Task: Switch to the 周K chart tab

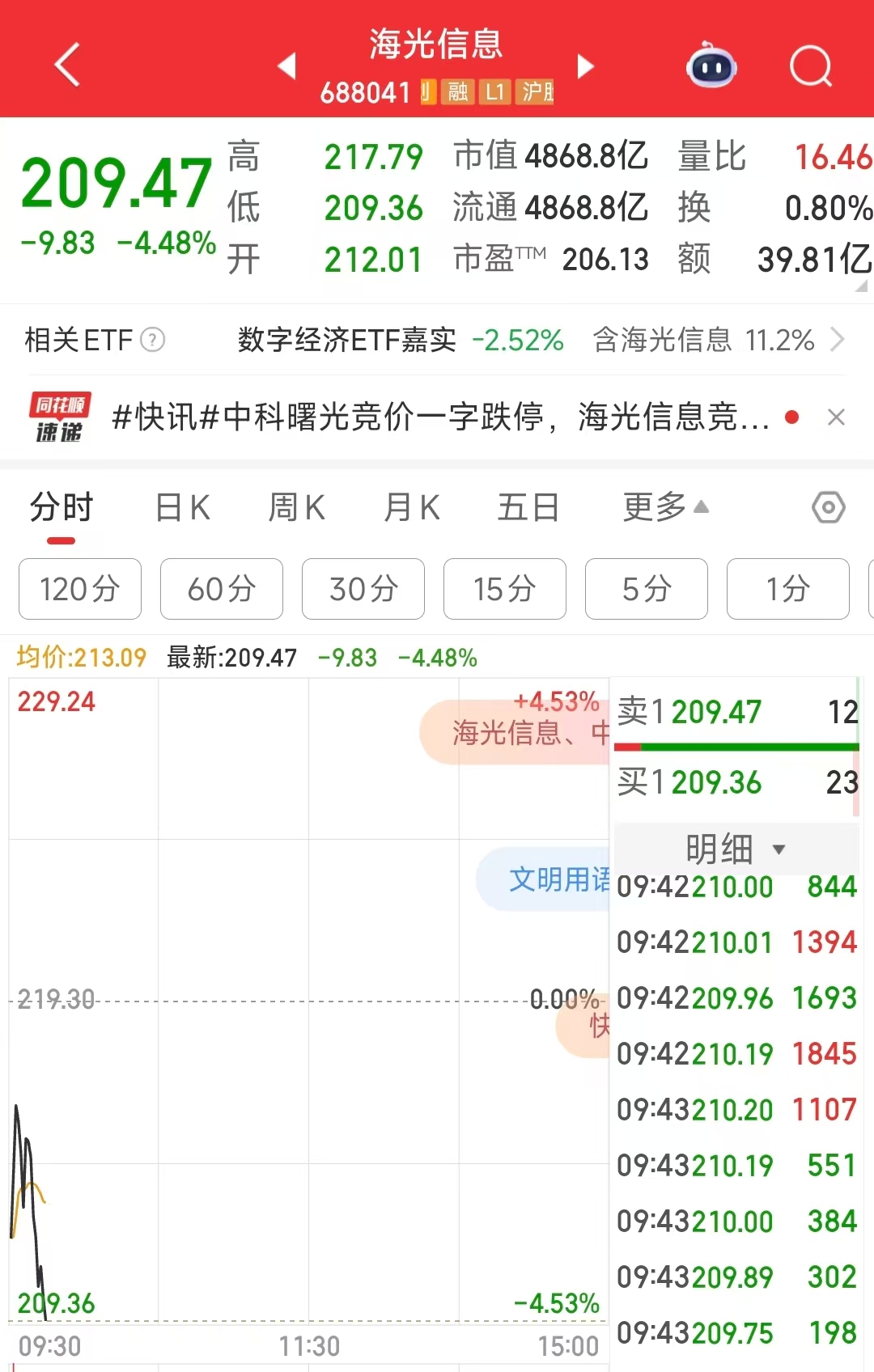Action: click(x=297, y=508)
